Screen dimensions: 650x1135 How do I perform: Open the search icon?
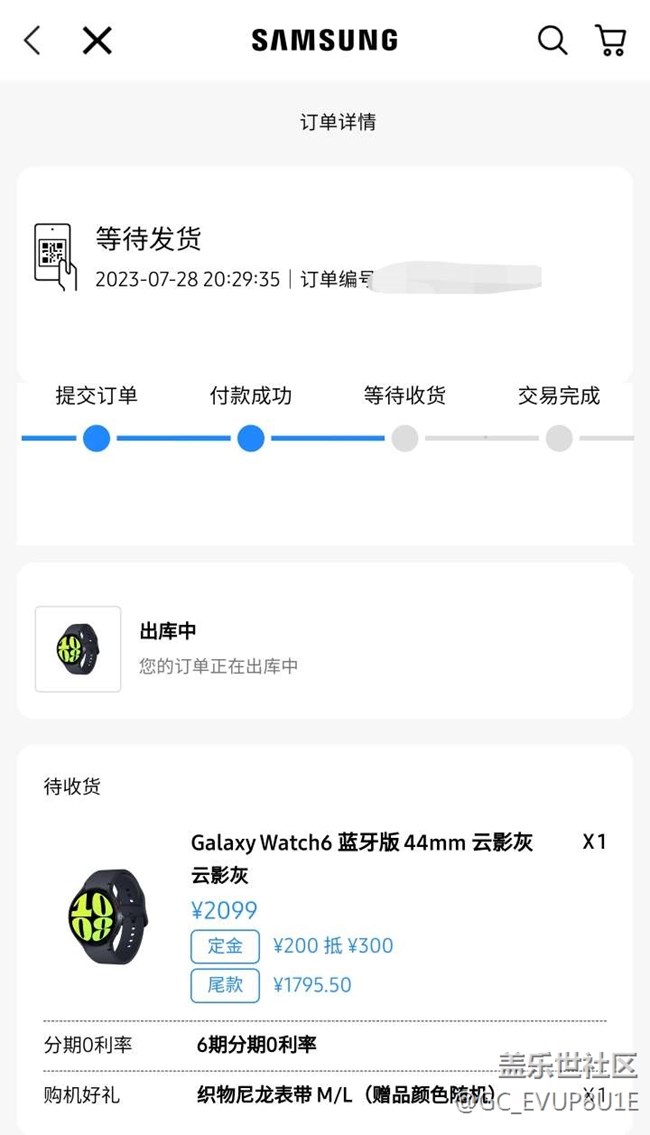click(x=552, y=40)
